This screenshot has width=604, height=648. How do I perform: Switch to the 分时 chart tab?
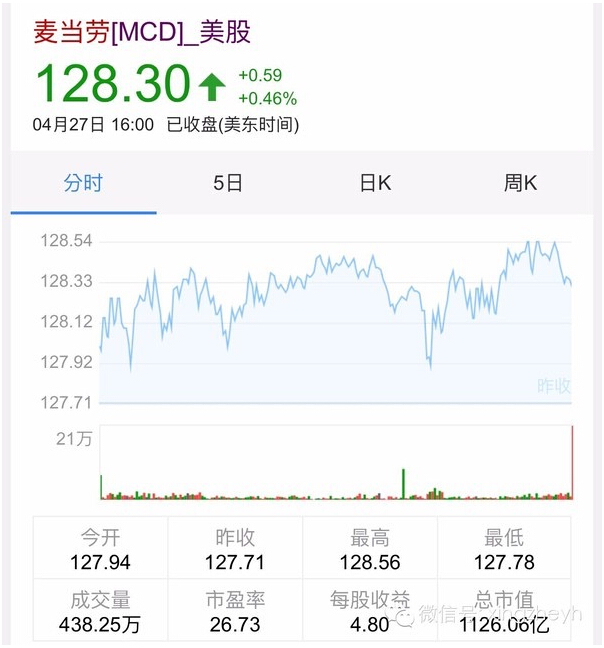click(83, 184)
